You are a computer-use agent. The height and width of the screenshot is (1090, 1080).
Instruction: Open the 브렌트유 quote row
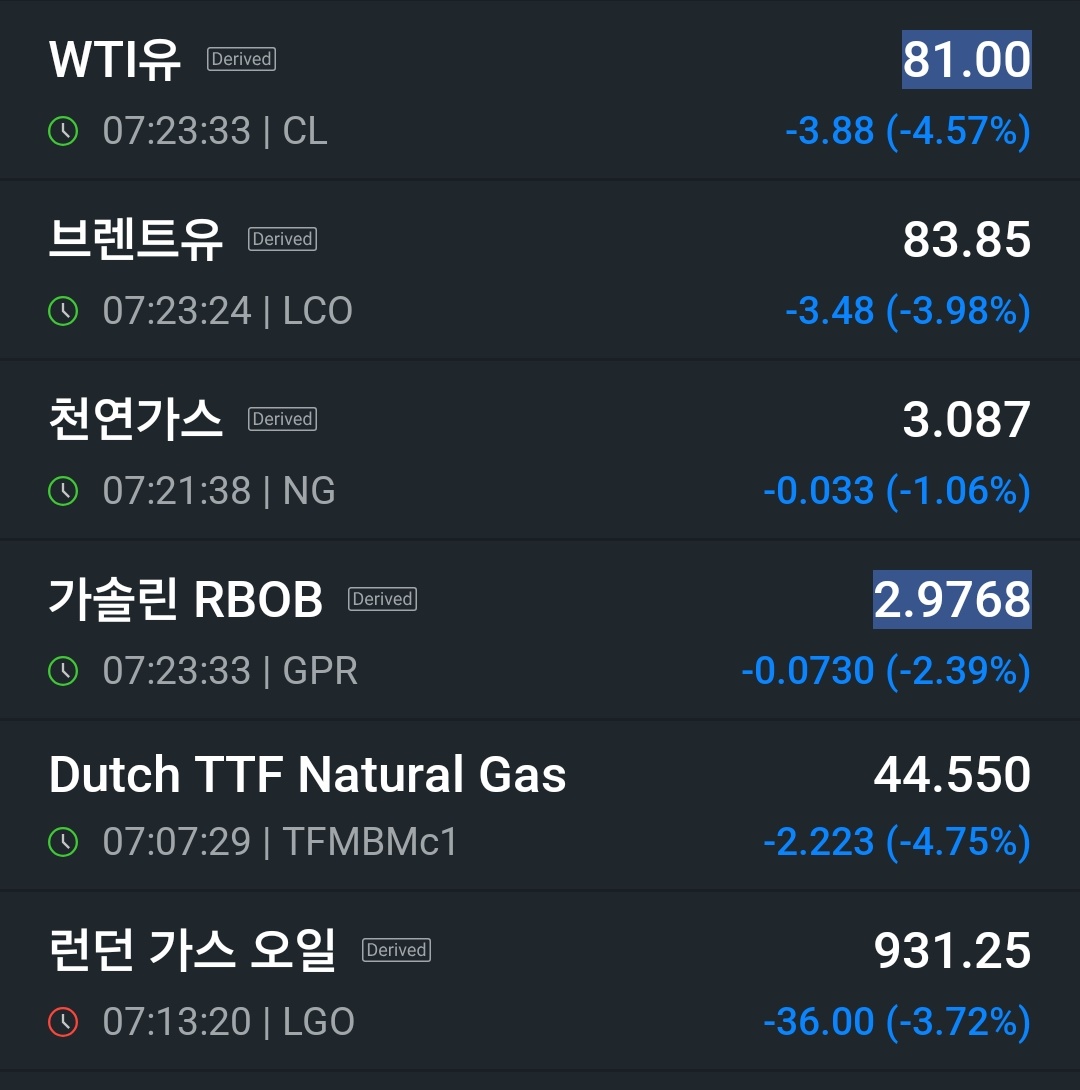540,270
